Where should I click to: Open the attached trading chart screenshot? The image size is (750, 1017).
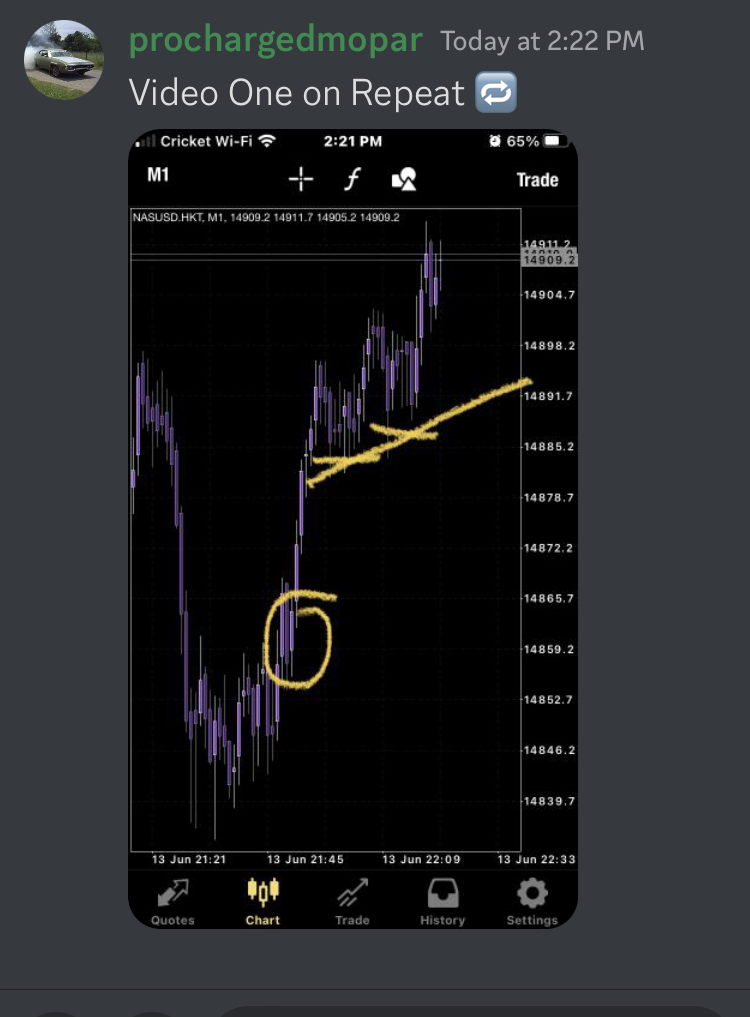coord(353,528)
